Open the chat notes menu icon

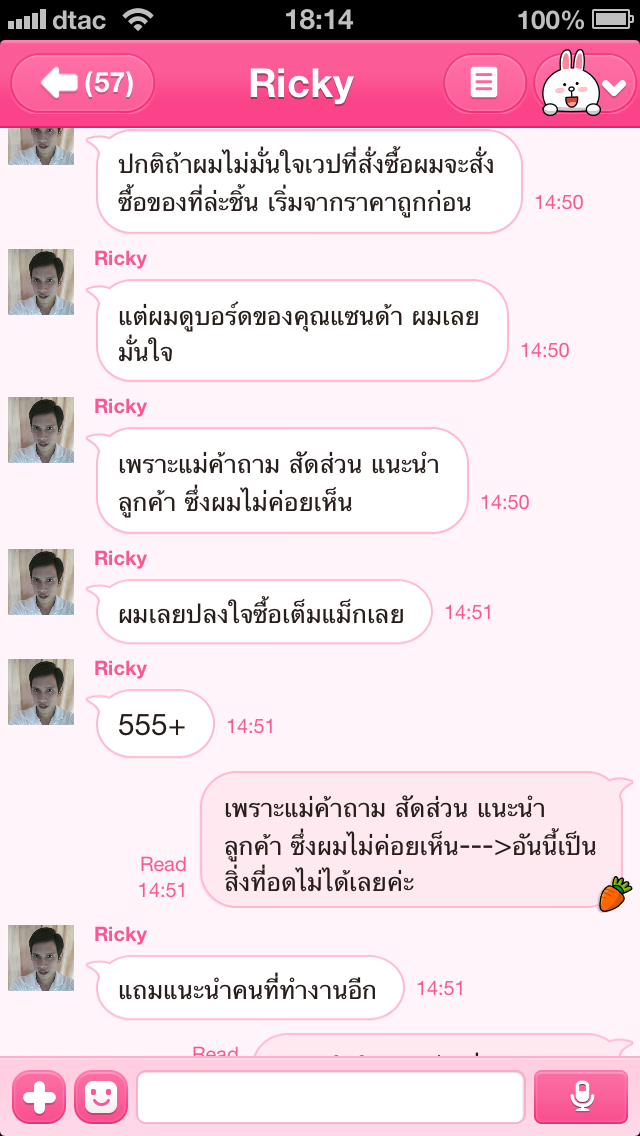(x=484, y=83)
